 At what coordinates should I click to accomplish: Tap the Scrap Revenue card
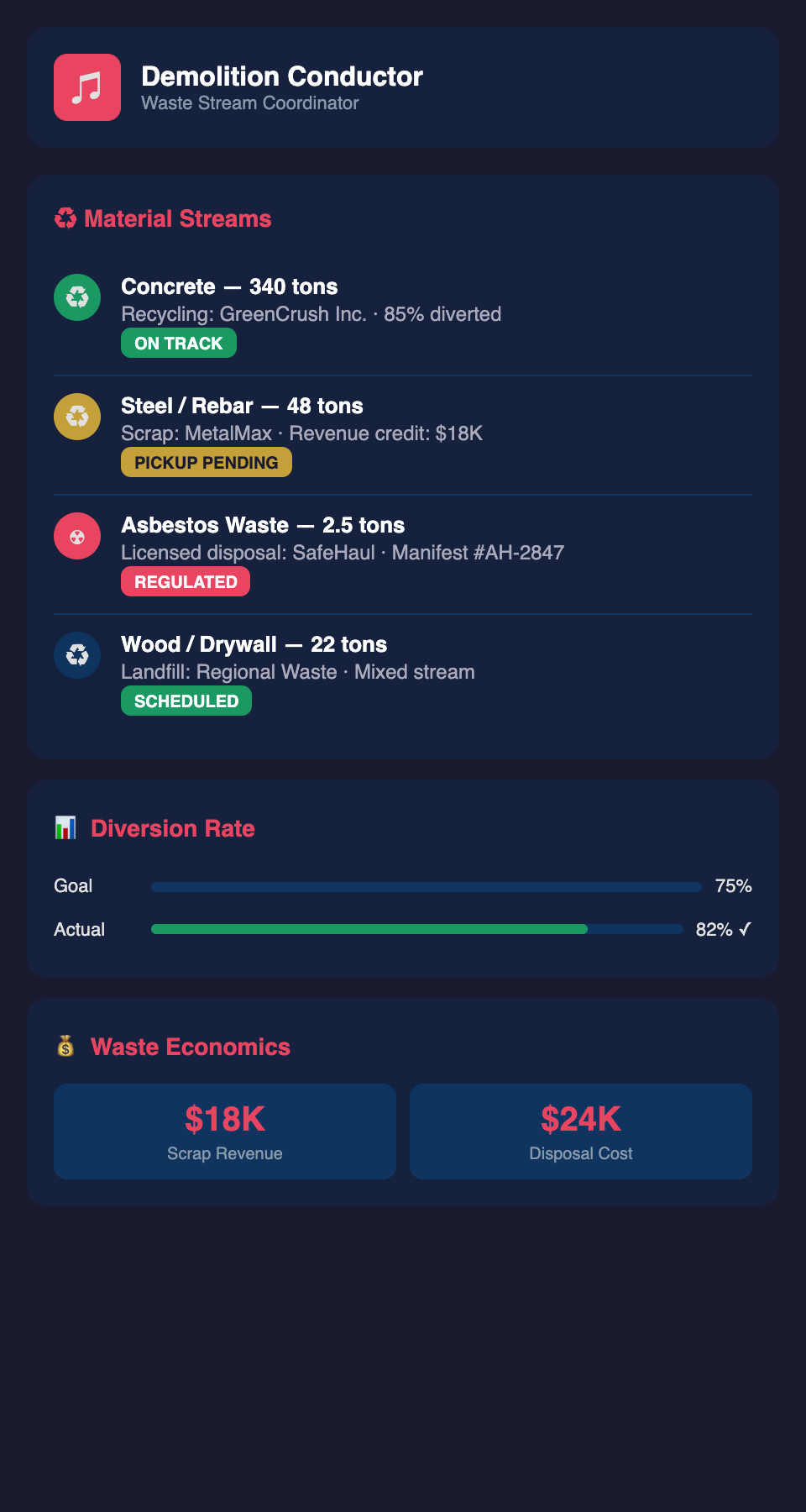pyautogui.click(x=225, y=1131)
